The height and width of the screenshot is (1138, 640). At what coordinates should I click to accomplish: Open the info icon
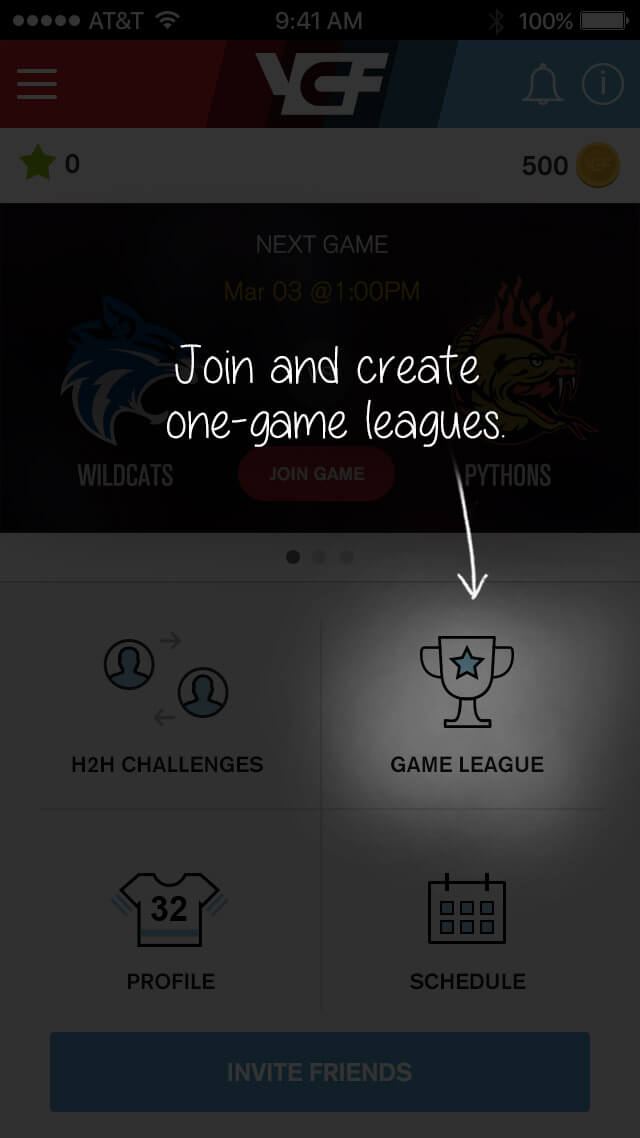pyautogui.click(x=602, y=85)
